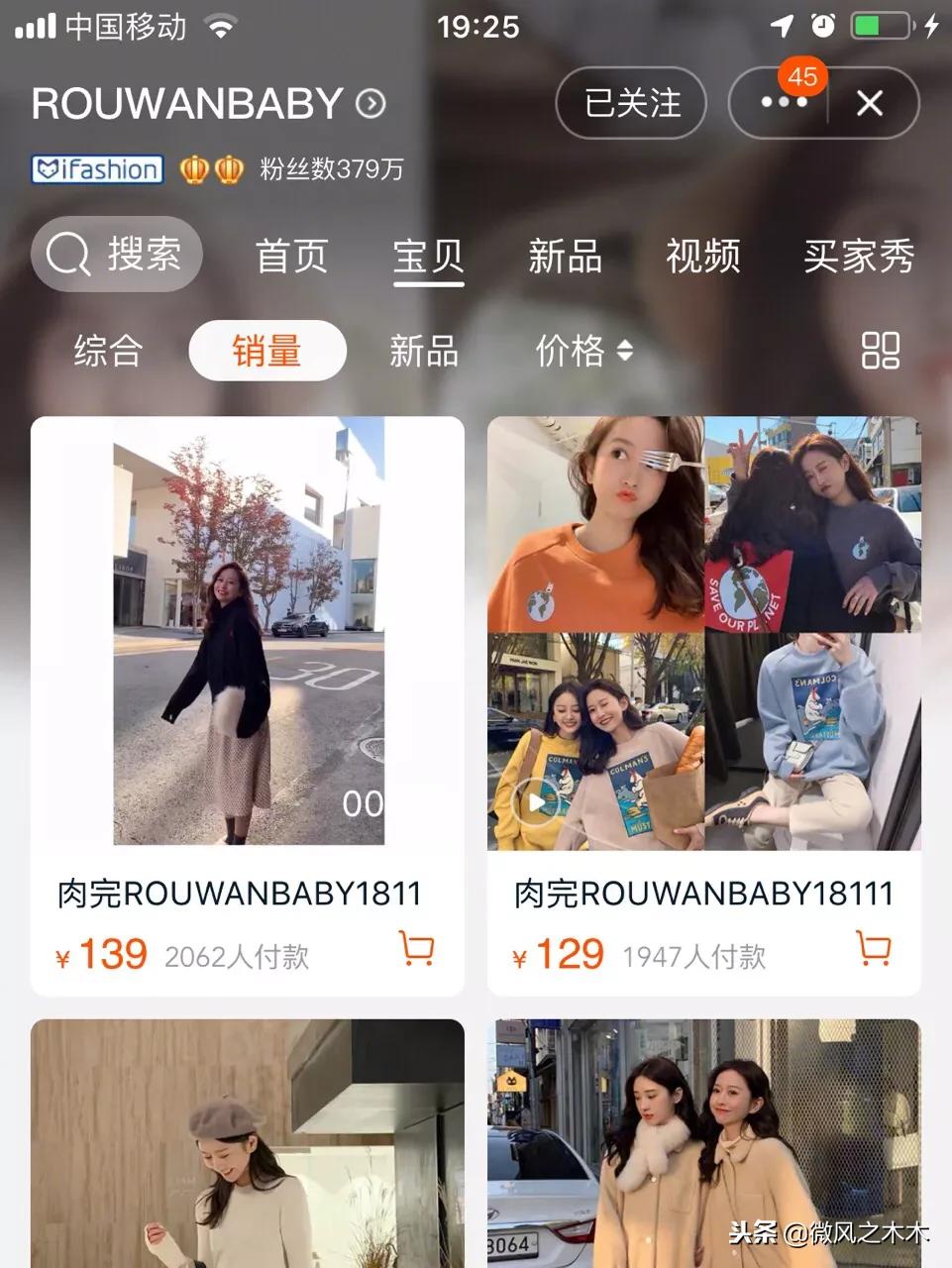952x1268 pixels.
Task: Toggle follow status via 已关注 button
Action: tap(630, 103)
